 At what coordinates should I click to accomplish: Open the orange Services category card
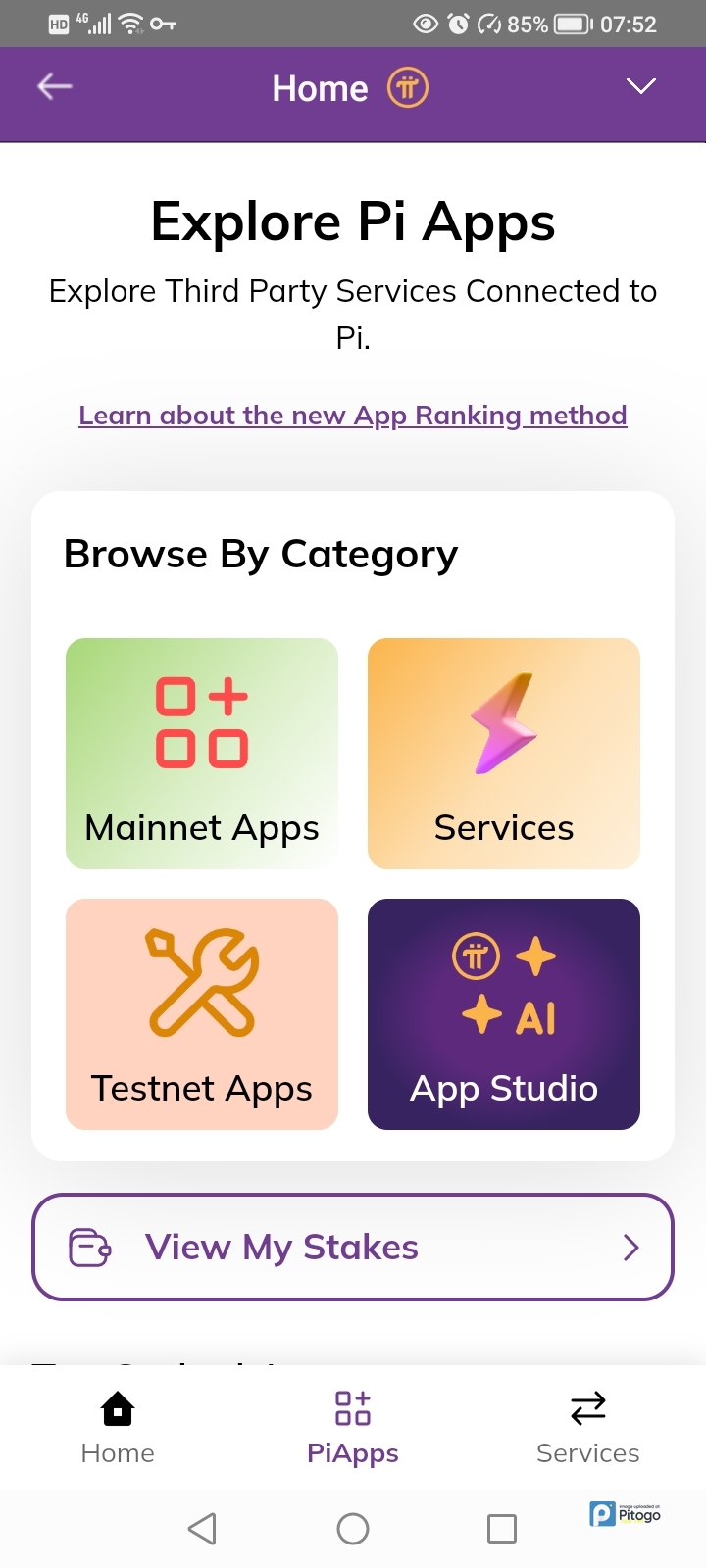coord(503,753)
